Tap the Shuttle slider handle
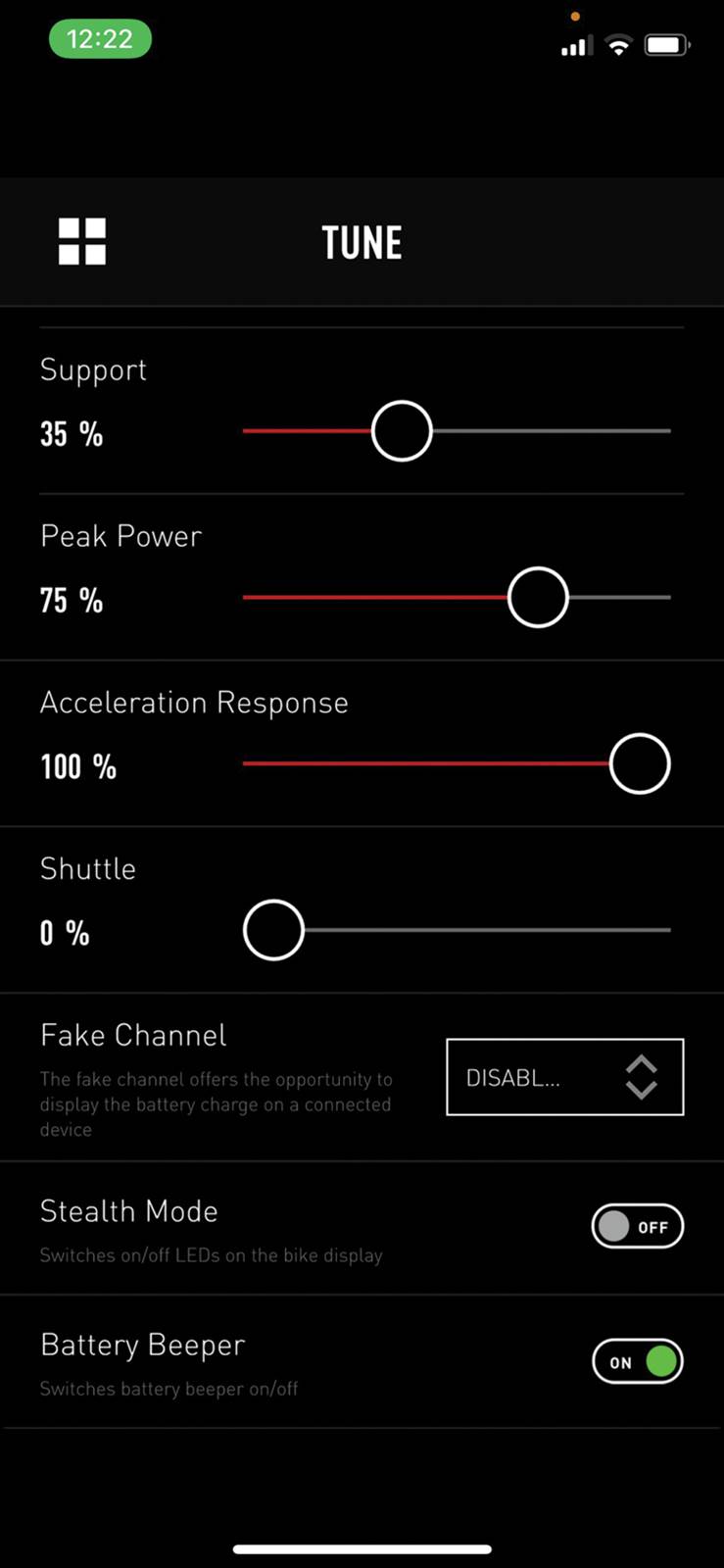The width and height of the screenshot is (724, 1568). [273, 930]
